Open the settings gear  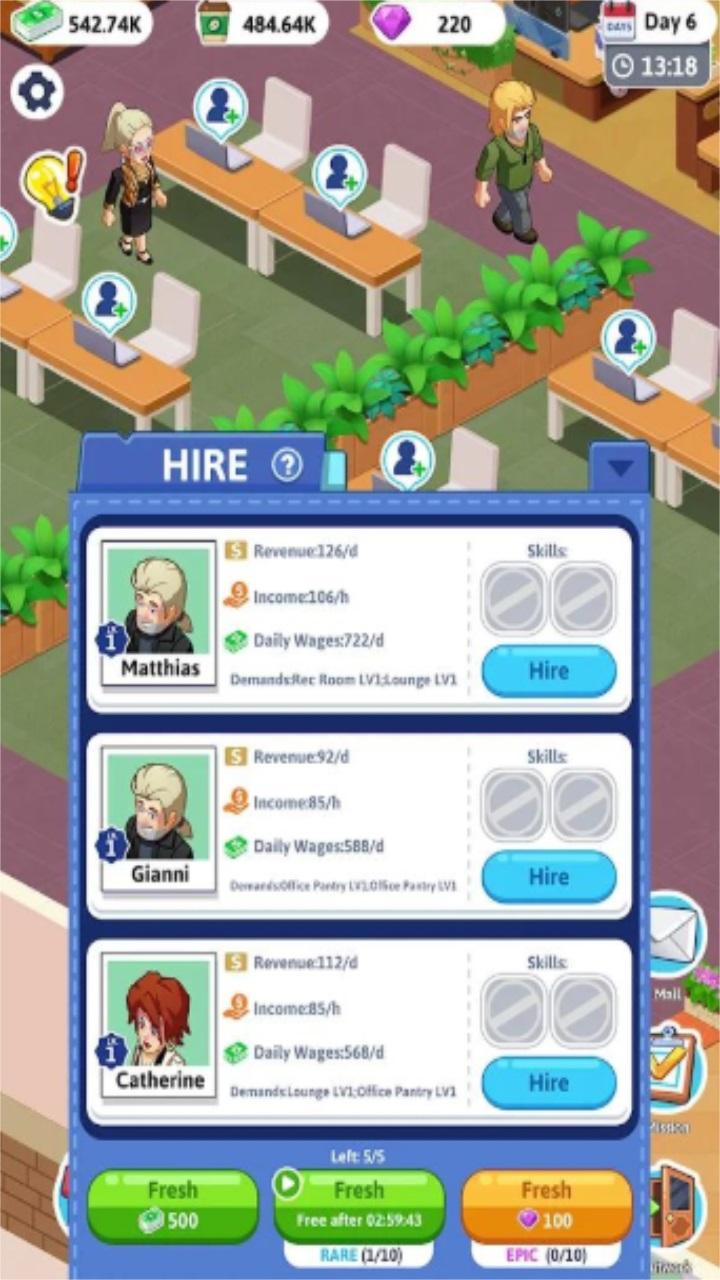tap(37, 93)
